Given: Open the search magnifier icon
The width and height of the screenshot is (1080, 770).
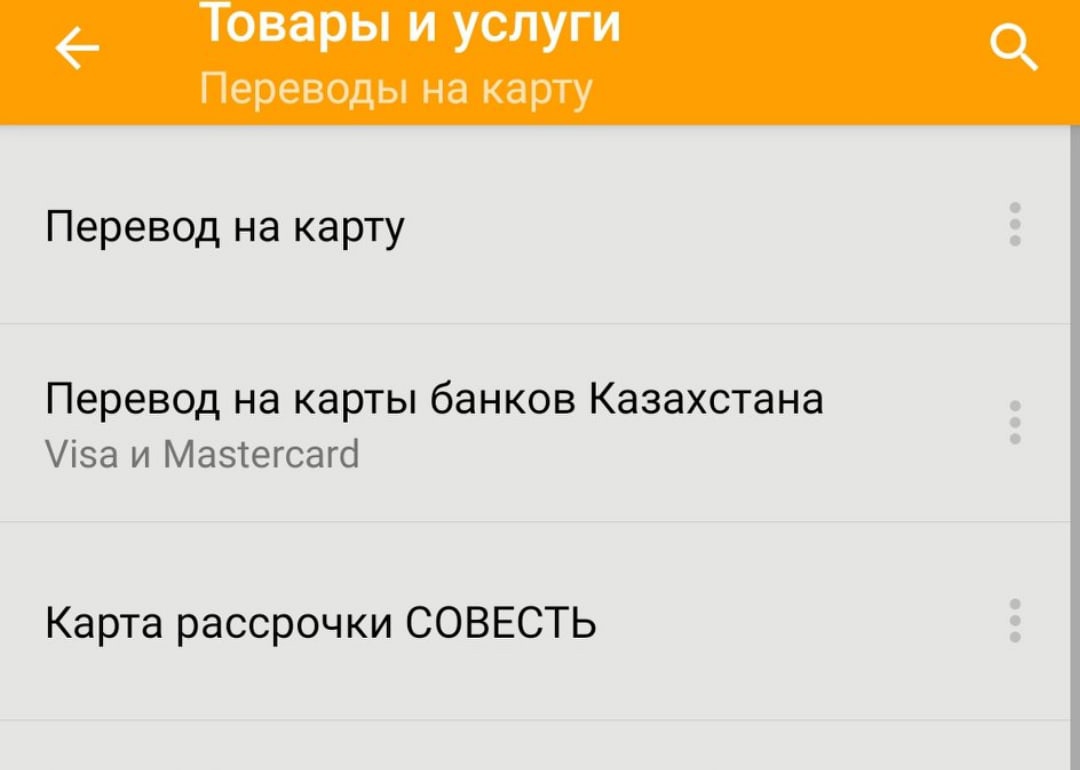Looking at the screenshot, I should point(1013,48).
